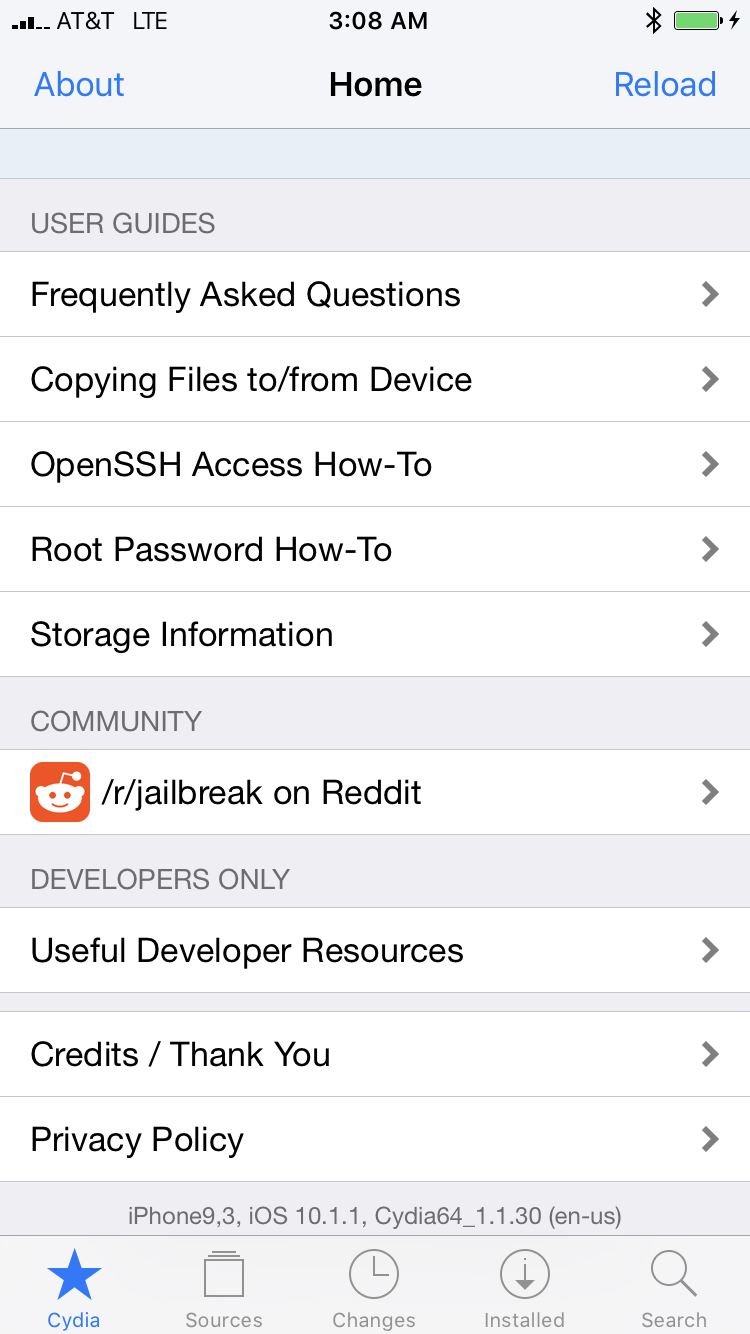Open Root Password How-To

tap(375, 549)
